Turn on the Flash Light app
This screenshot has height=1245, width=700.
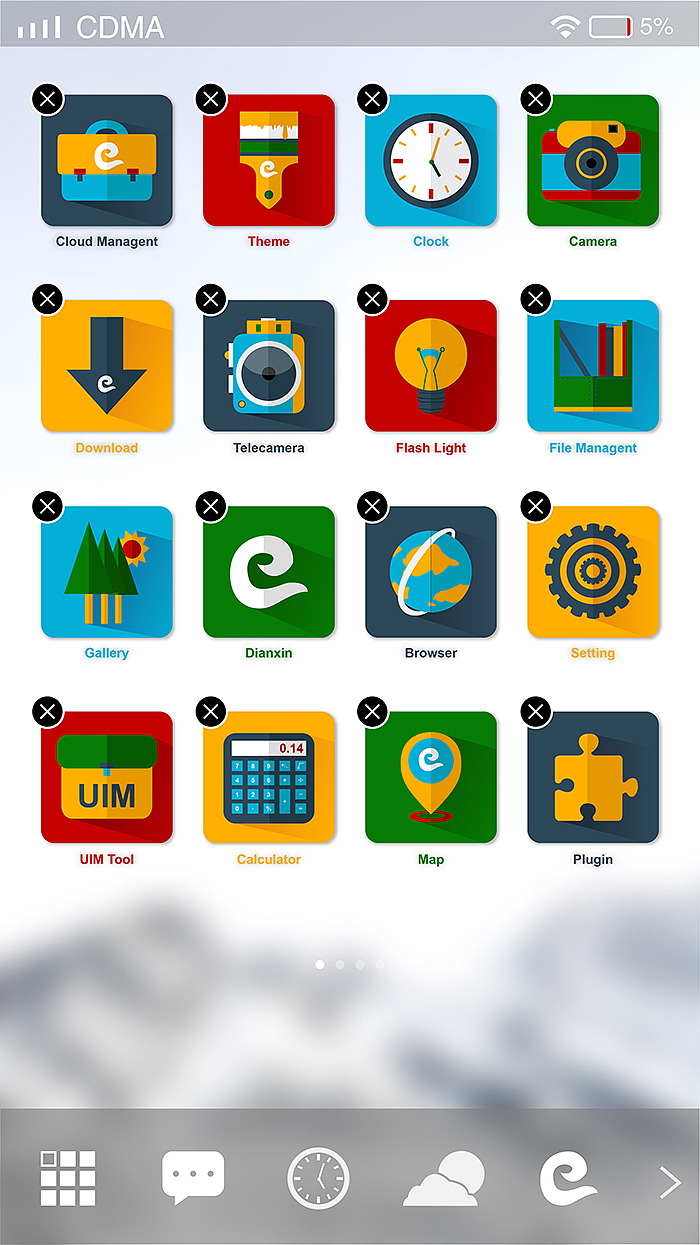tap(431, 366)
